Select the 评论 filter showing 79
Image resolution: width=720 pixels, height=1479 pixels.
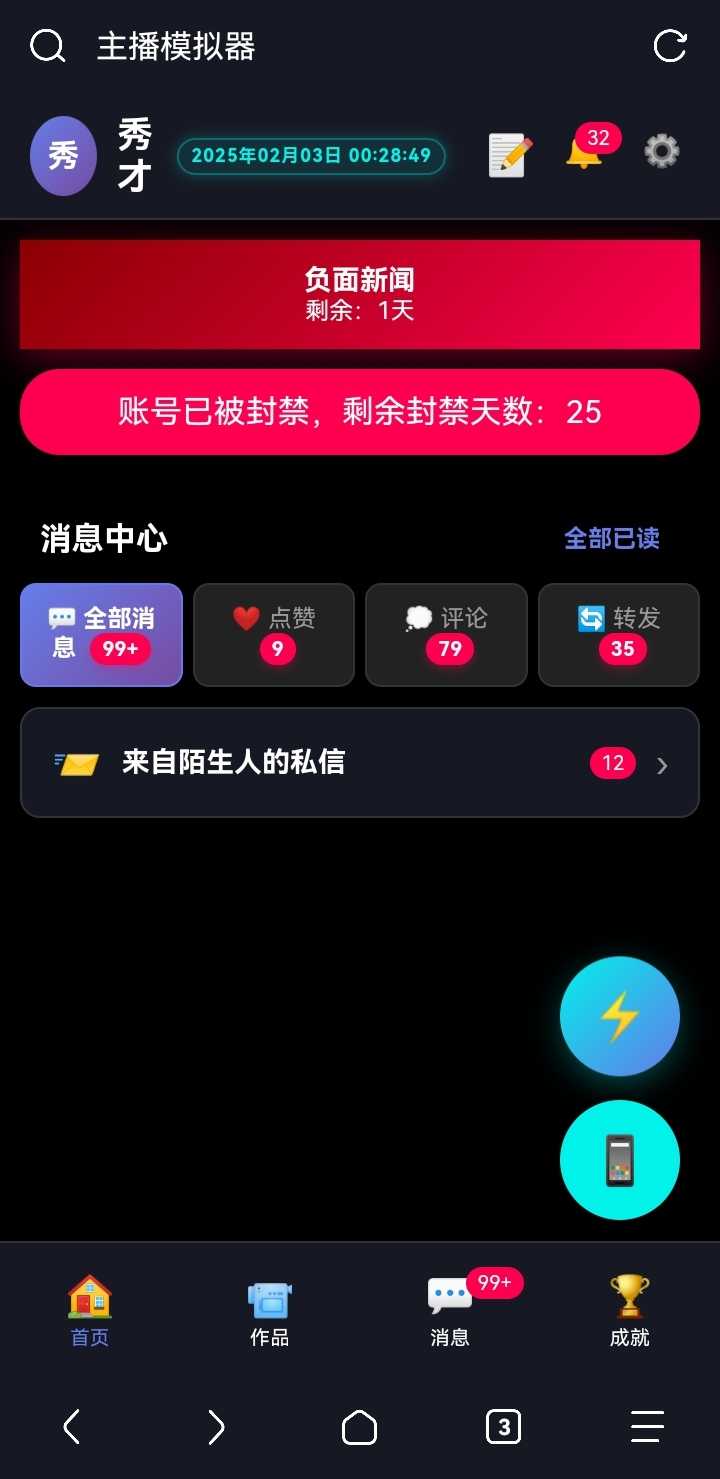(x=446, y=635)
